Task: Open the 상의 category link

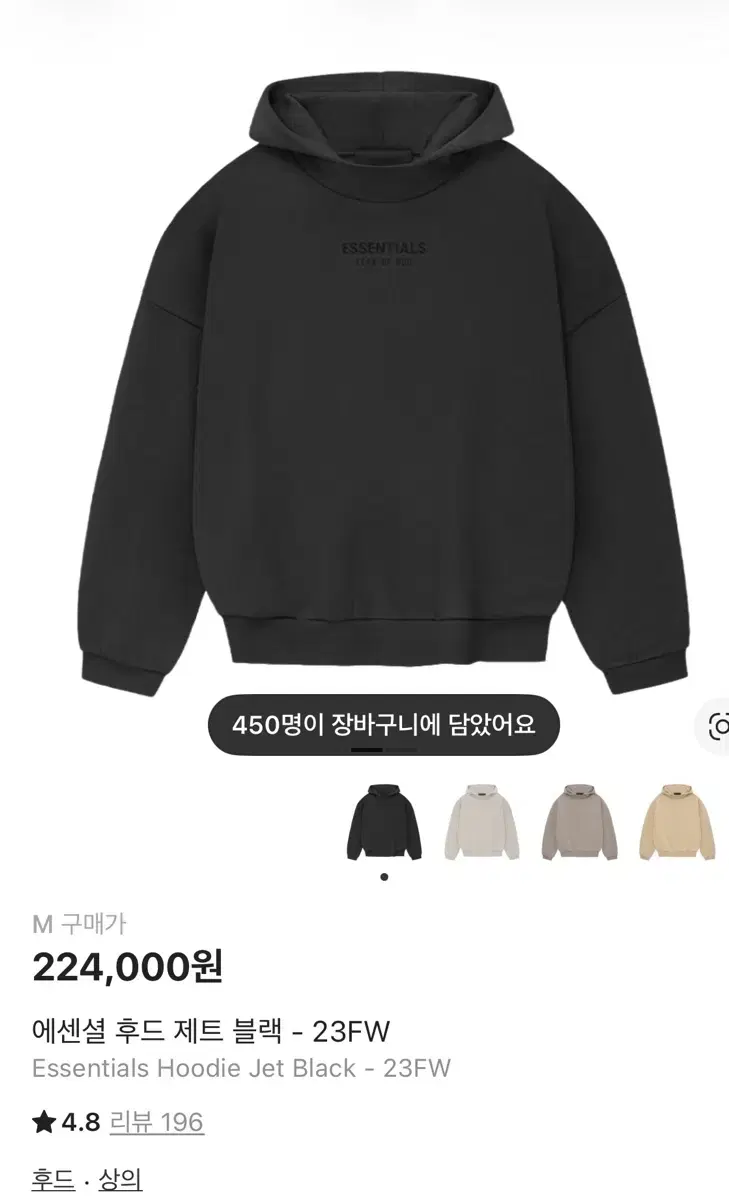Action: pos(120,1180)
